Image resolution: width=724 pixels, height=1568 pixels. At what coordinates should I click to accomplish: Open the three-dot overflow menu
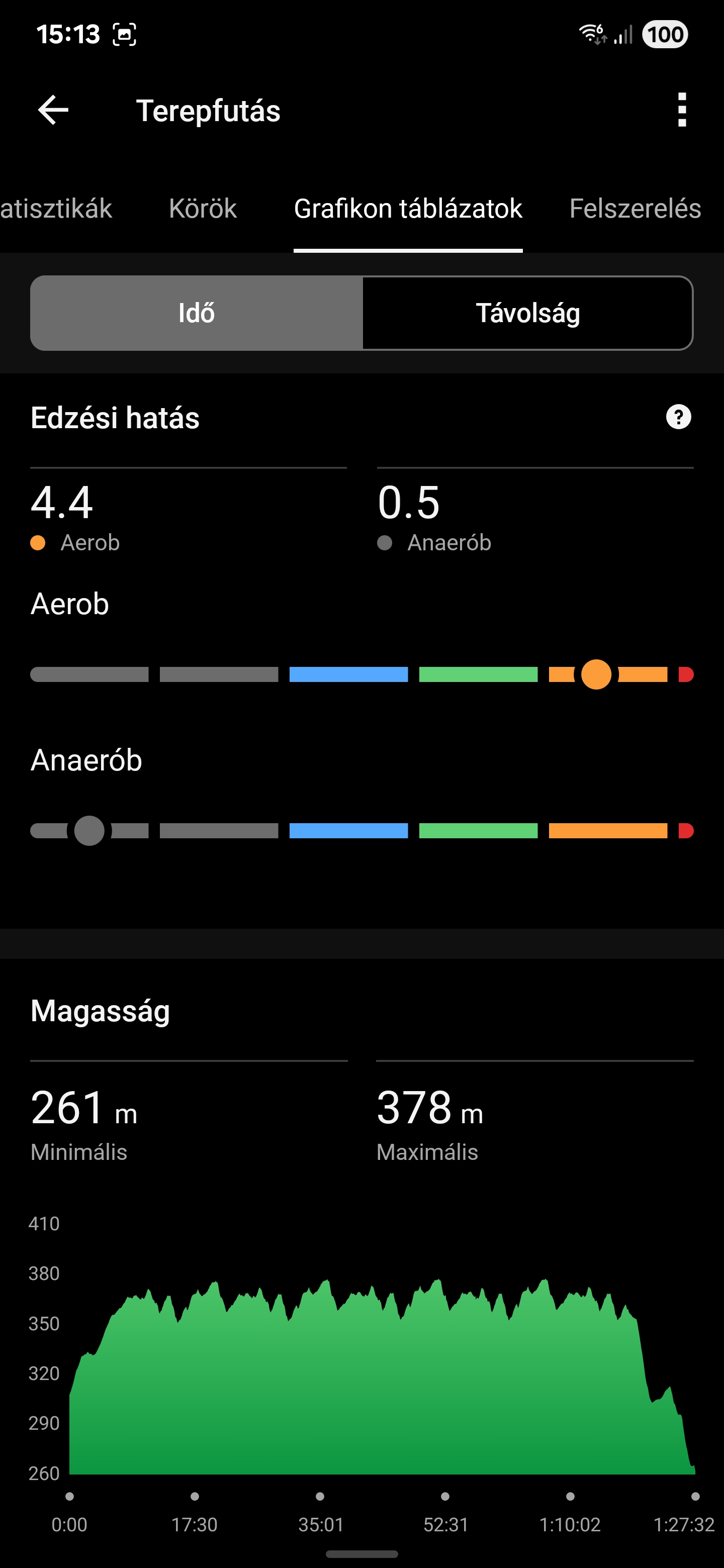[x=682, y=110]
